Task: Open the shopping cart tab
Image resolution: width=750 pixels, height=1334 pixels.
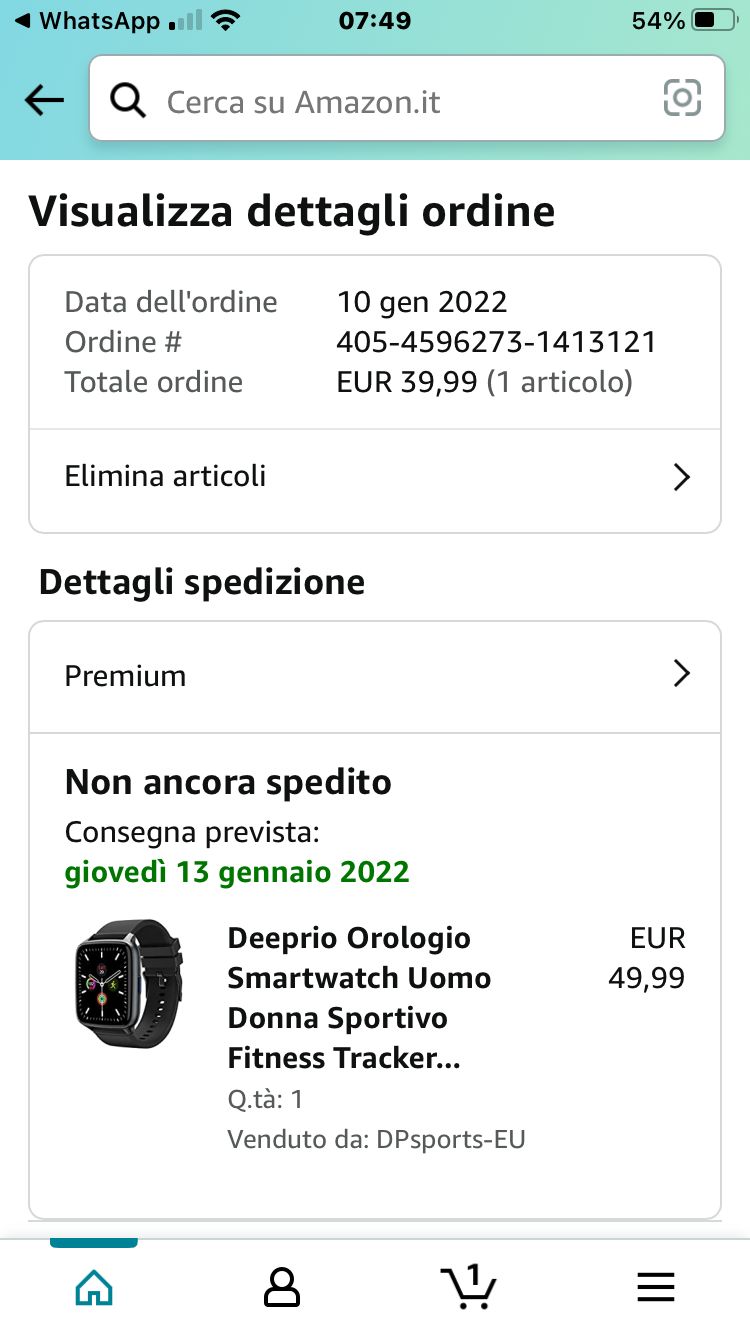Action: [469, 1287]
